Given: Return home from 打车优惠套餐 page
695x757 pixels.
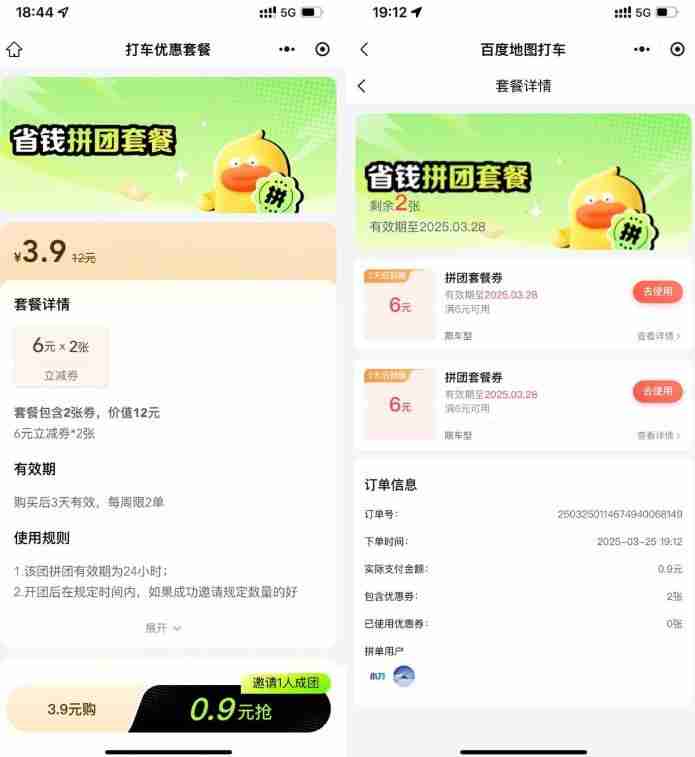Looking at the screenshot, I should (14, 49).
